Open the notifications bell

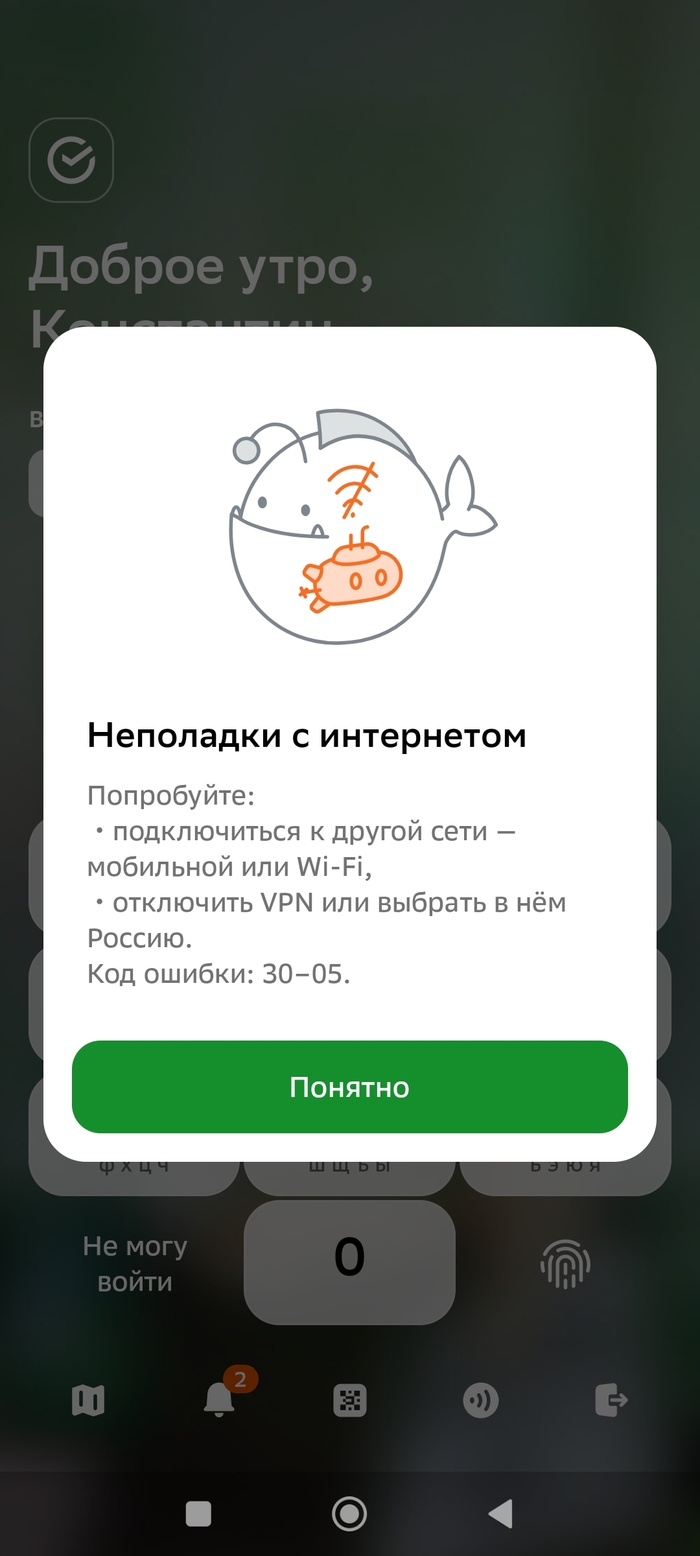point(219,1400)
